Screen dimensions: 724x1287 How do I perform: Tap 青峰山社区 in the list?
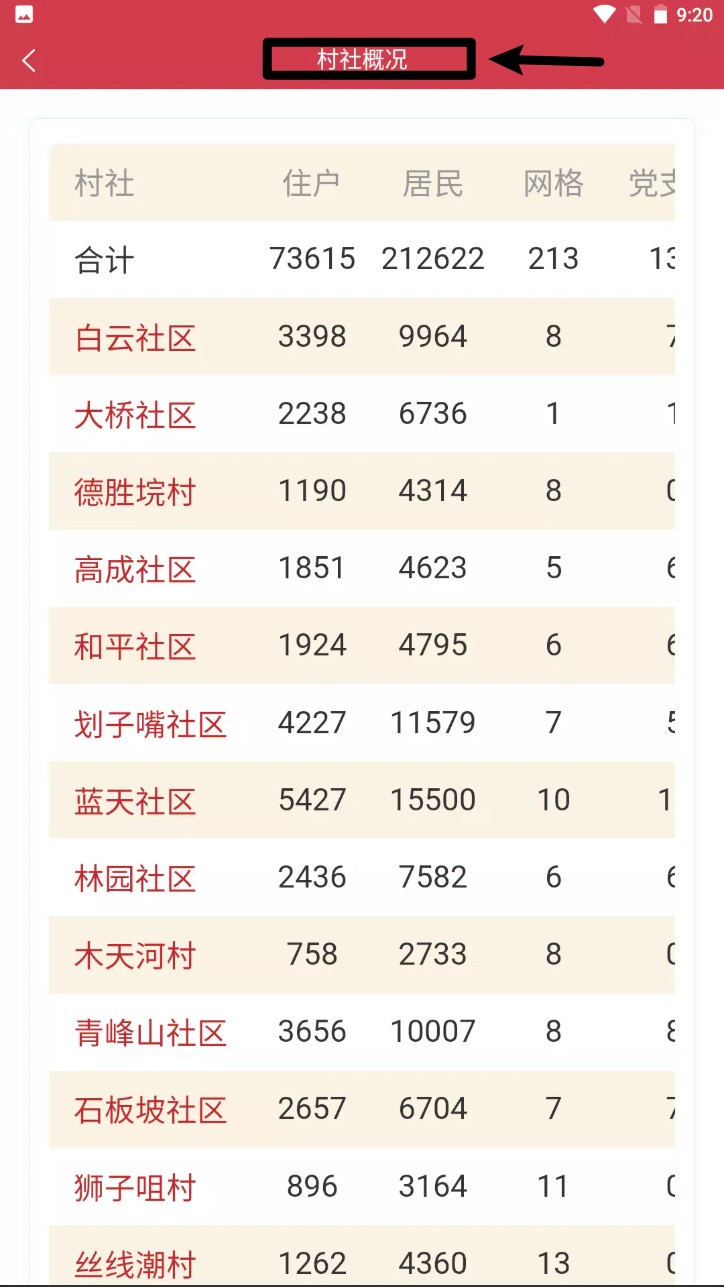pos(150,1032)
